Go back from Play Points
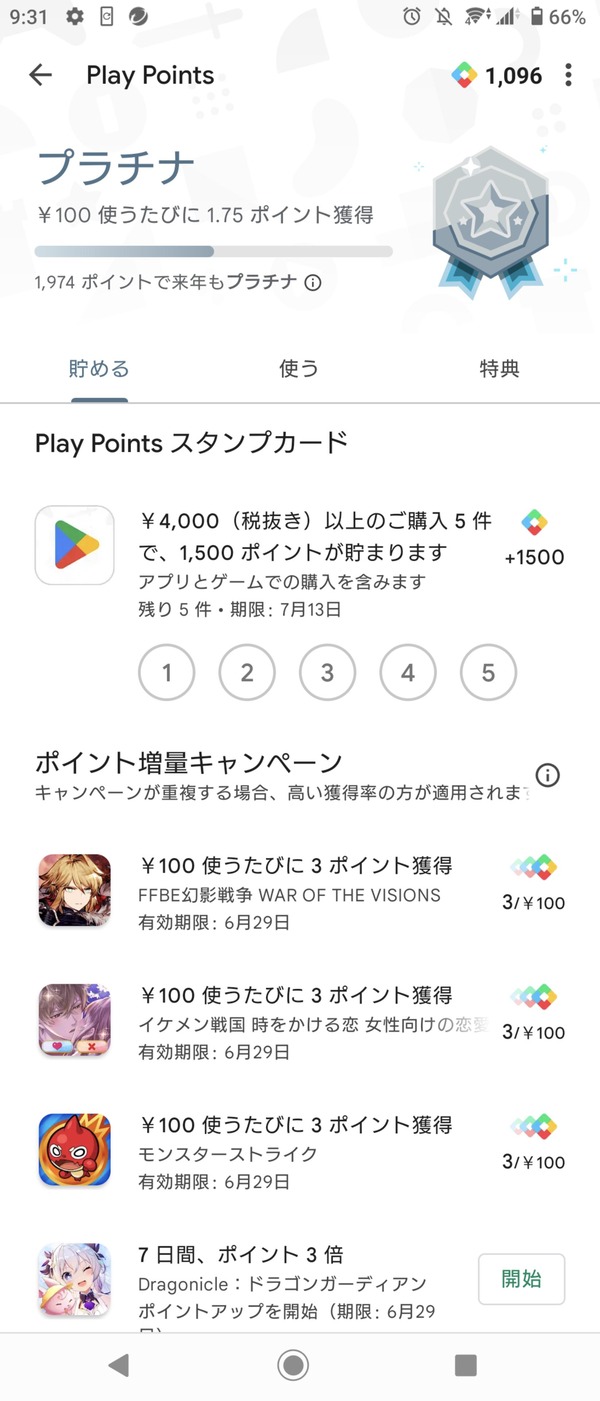This screenshot has height=1401, width=600. (x=40, y=75)
